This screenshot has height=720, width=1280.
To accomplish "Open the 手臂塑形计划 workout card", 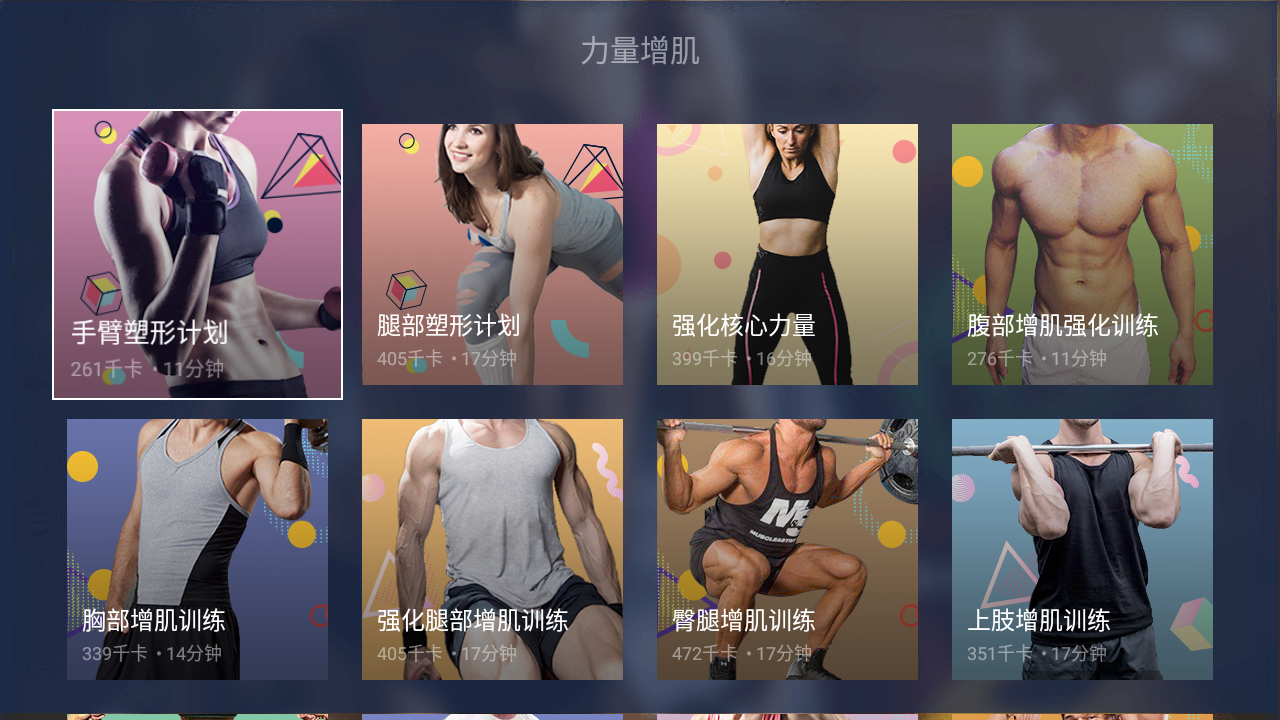I will tap(197, 254).
